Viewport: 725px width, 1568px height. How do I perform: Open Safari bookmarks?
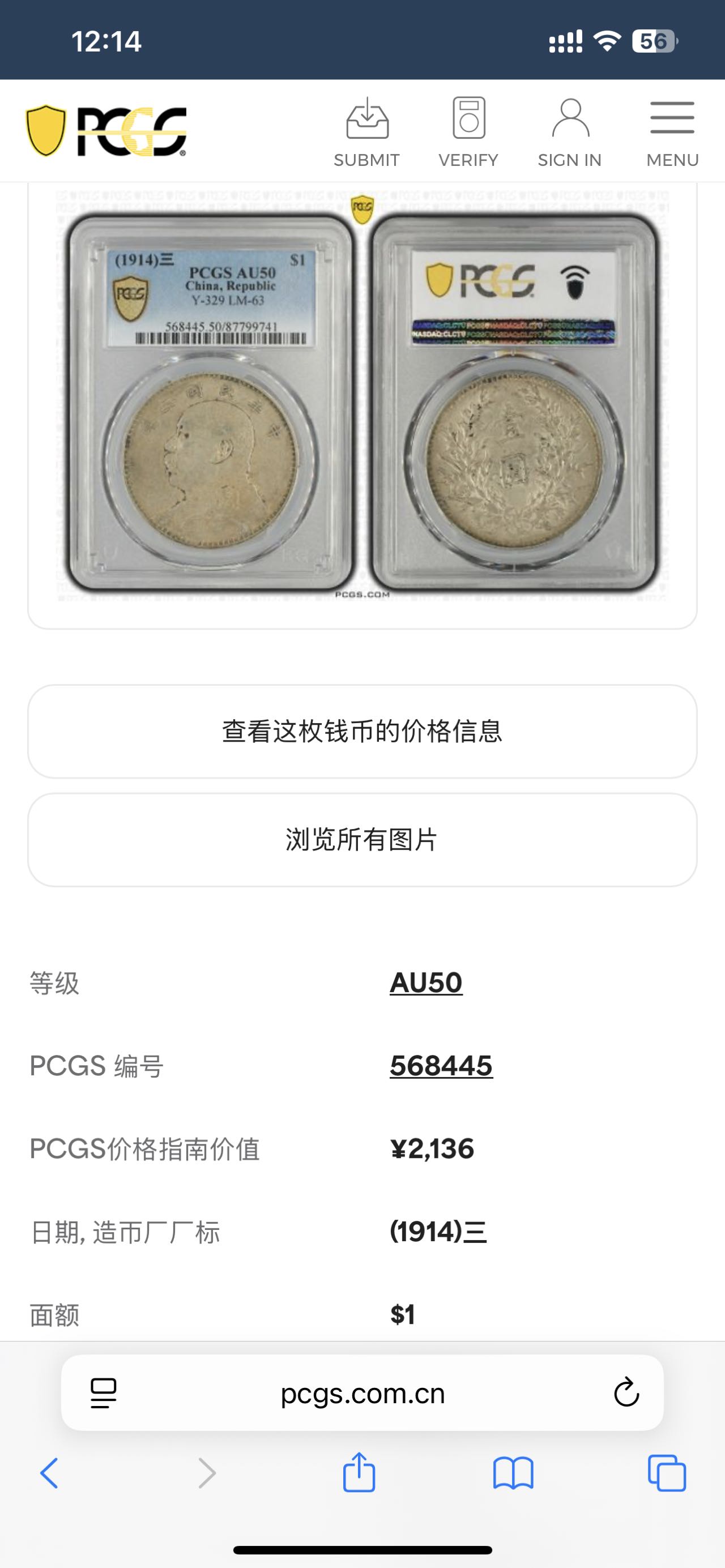click(513, 1473)
